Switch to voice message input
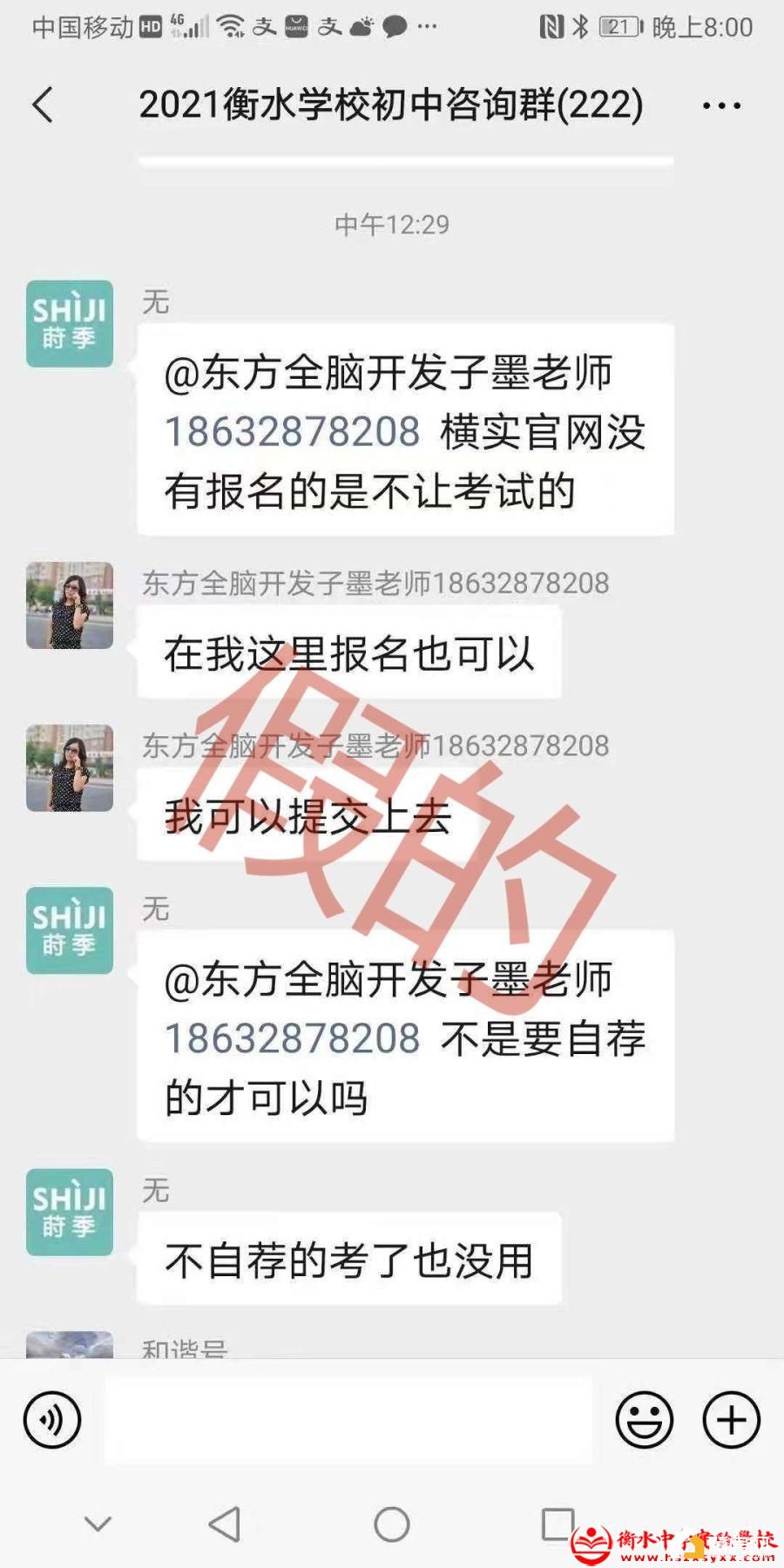 (52, 1420)
